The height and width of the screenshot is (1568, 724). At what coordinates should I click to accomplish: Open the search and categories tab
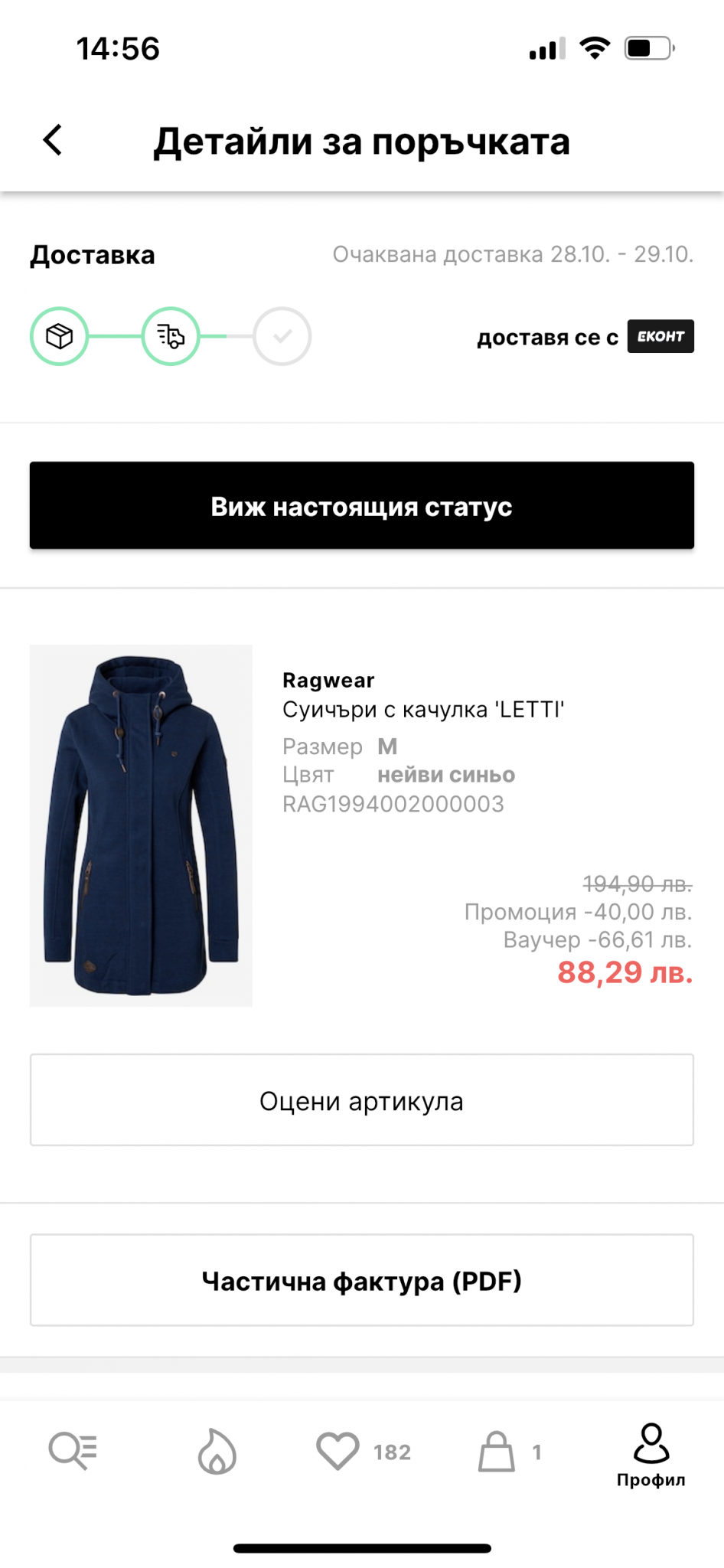pos(73,1451)
